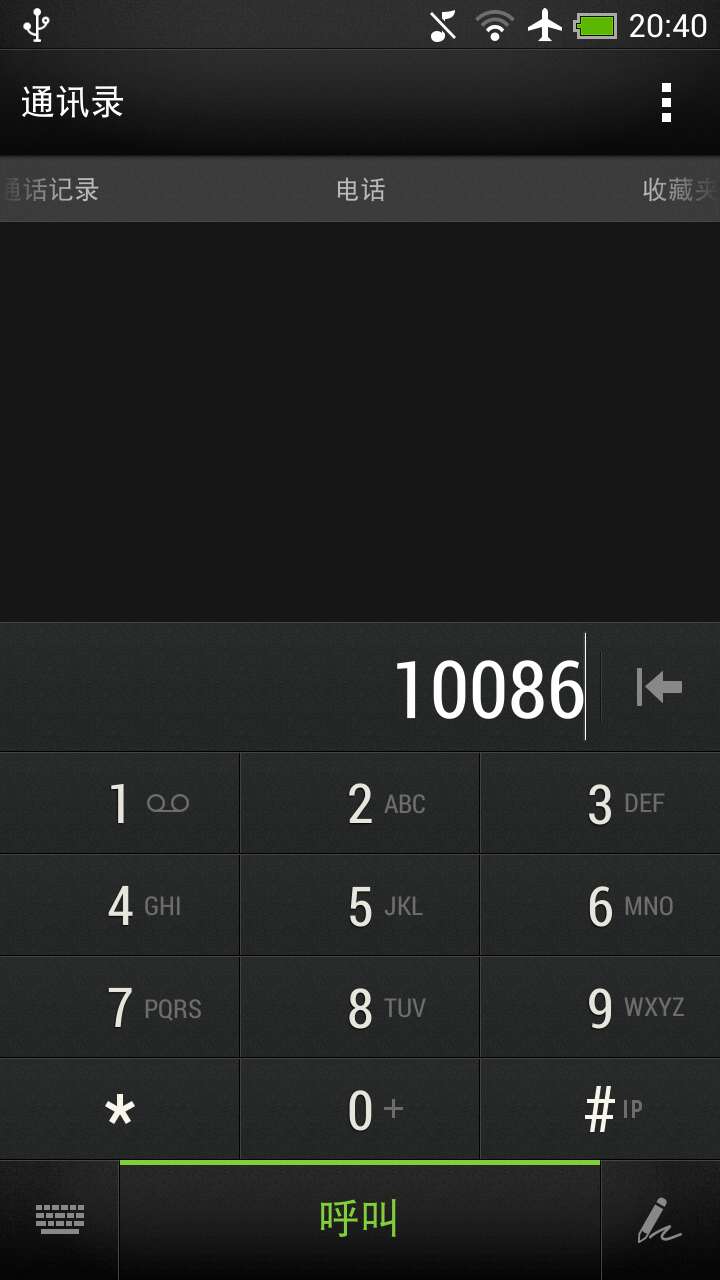The width and height of the screenshot is (720, 1280).
Task: Enter digit 7 PQRS
Action: (120, 1008)
